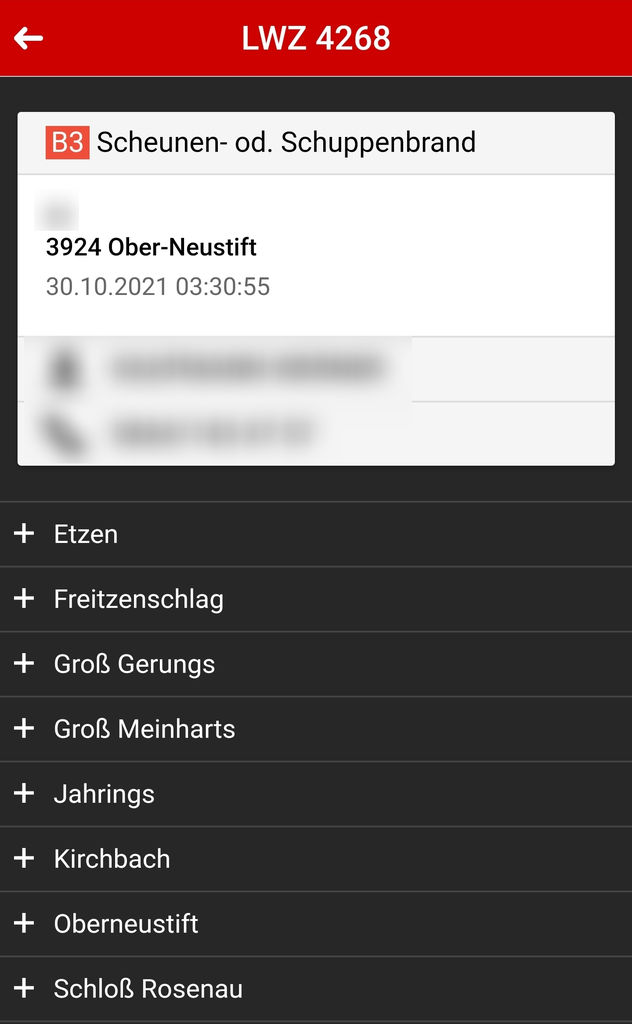This screenshot has width=632, height=1024.
Task: Expand the Kirchbach section
Action: (x=316, y=859)
